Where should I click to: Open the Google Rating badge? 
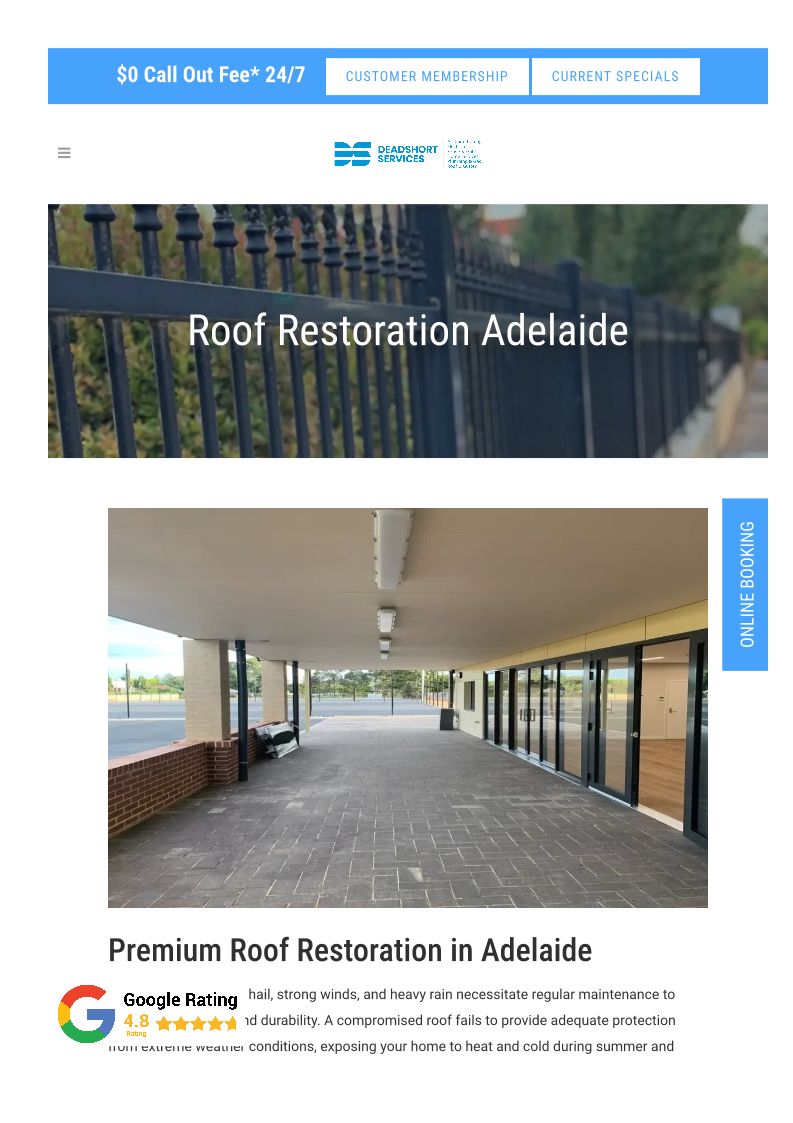tap(148, 1013)
